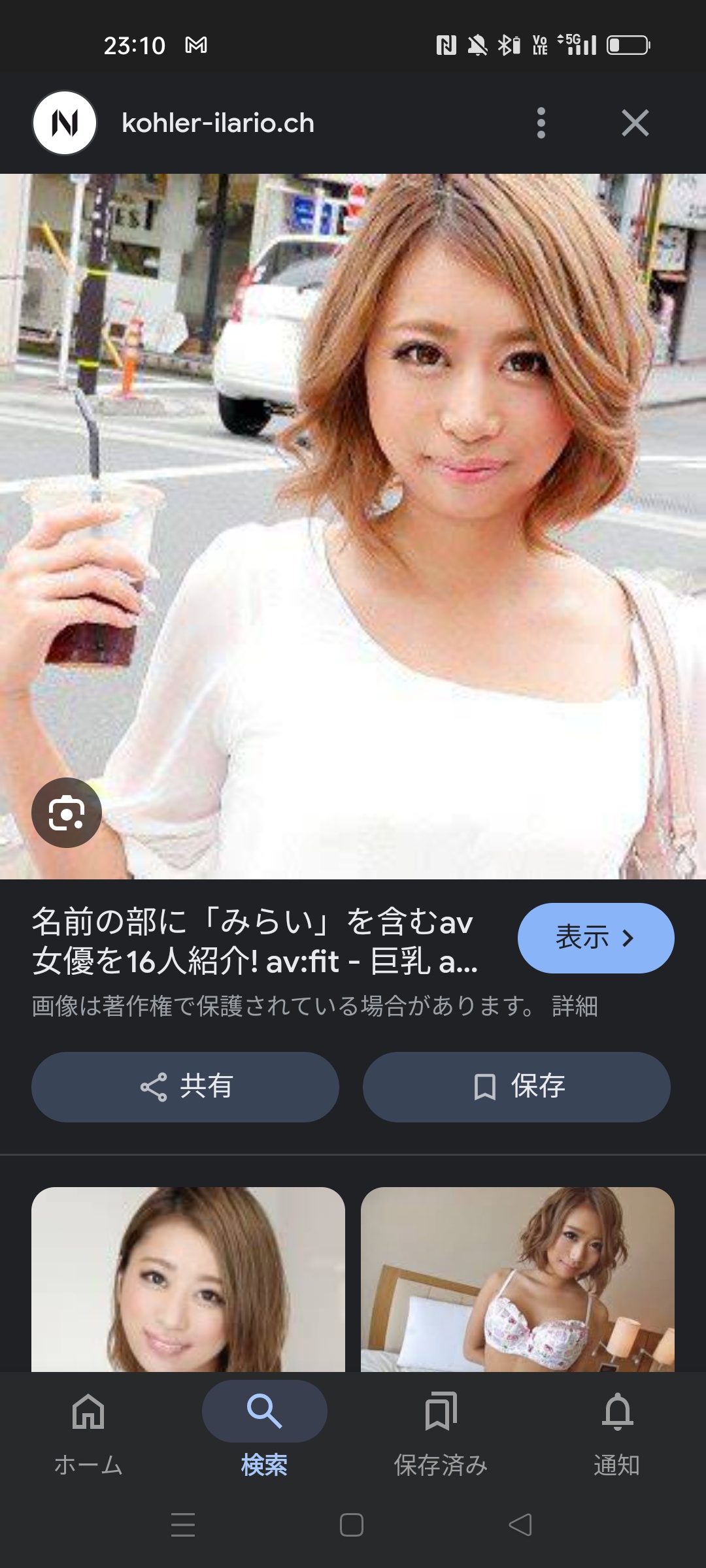This screenshot has width=706, height=1568.
Task: Open the 詳細 copyright details link
Action: (575, 1006)
